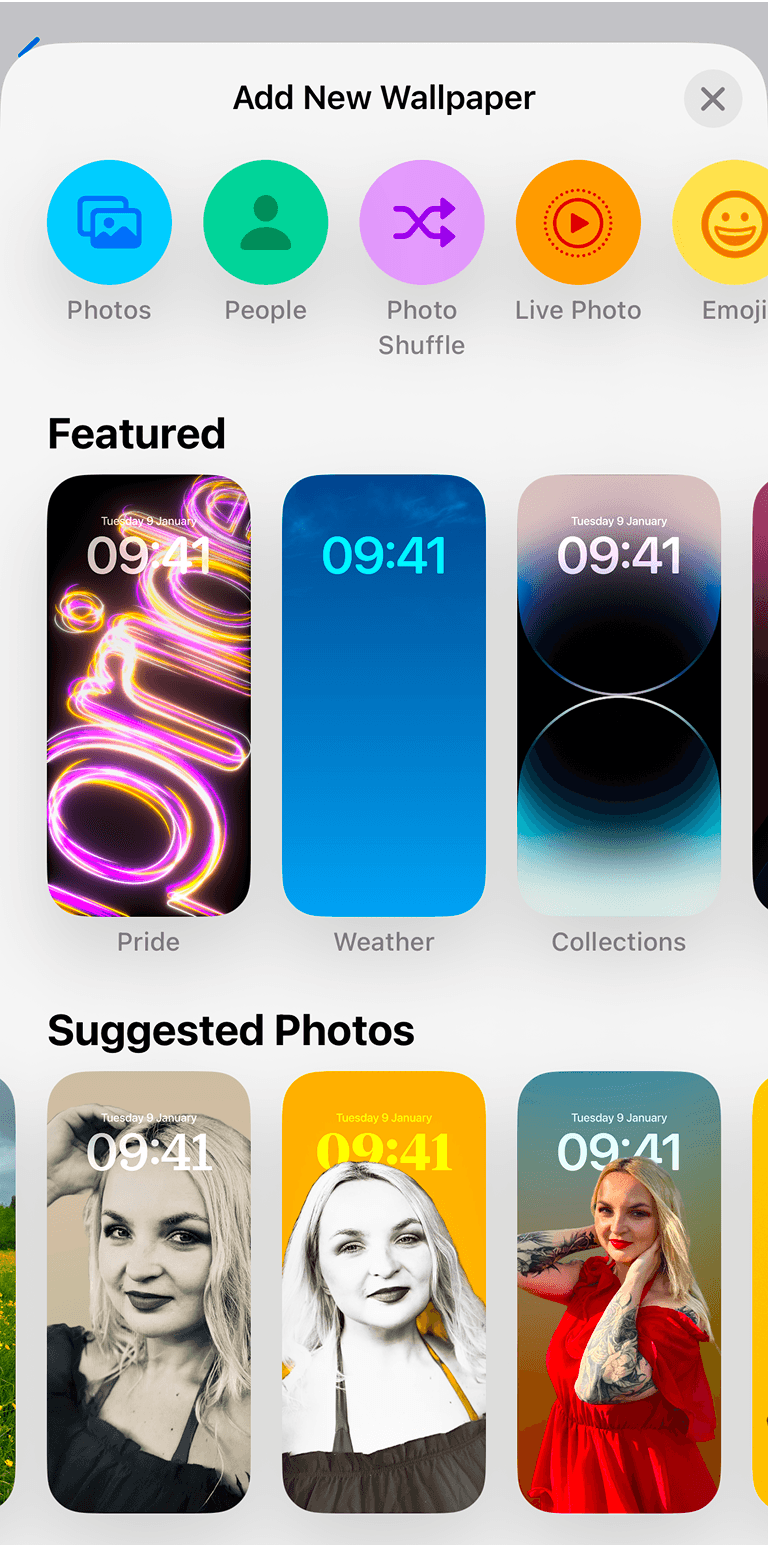The image size is (768, 1545).
Task: Choose the Weather featured wallpaper
Action: coord(384,695)
